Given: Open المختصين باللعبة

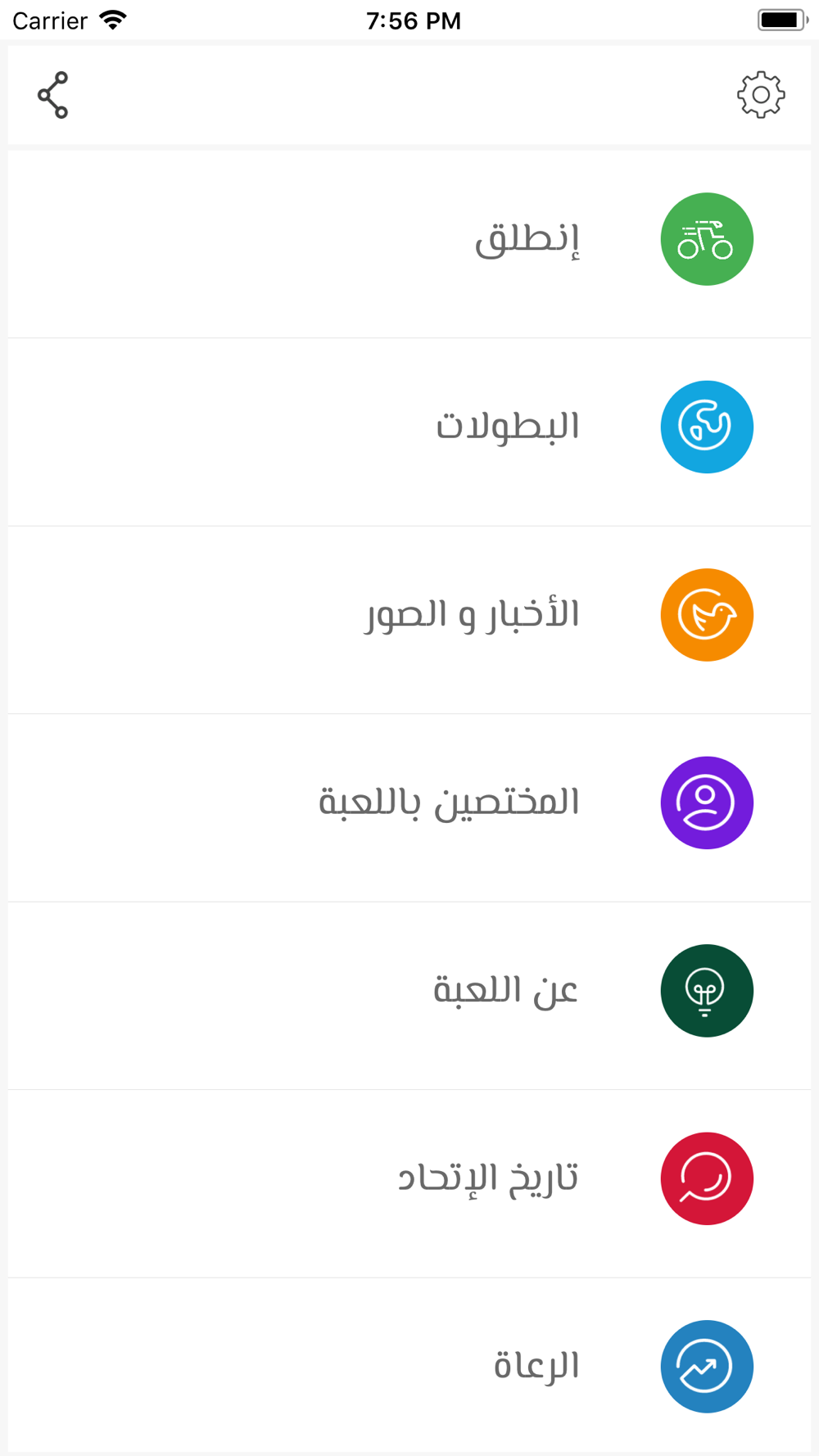Looking at the screenshot, I should [x=409, y=808].
